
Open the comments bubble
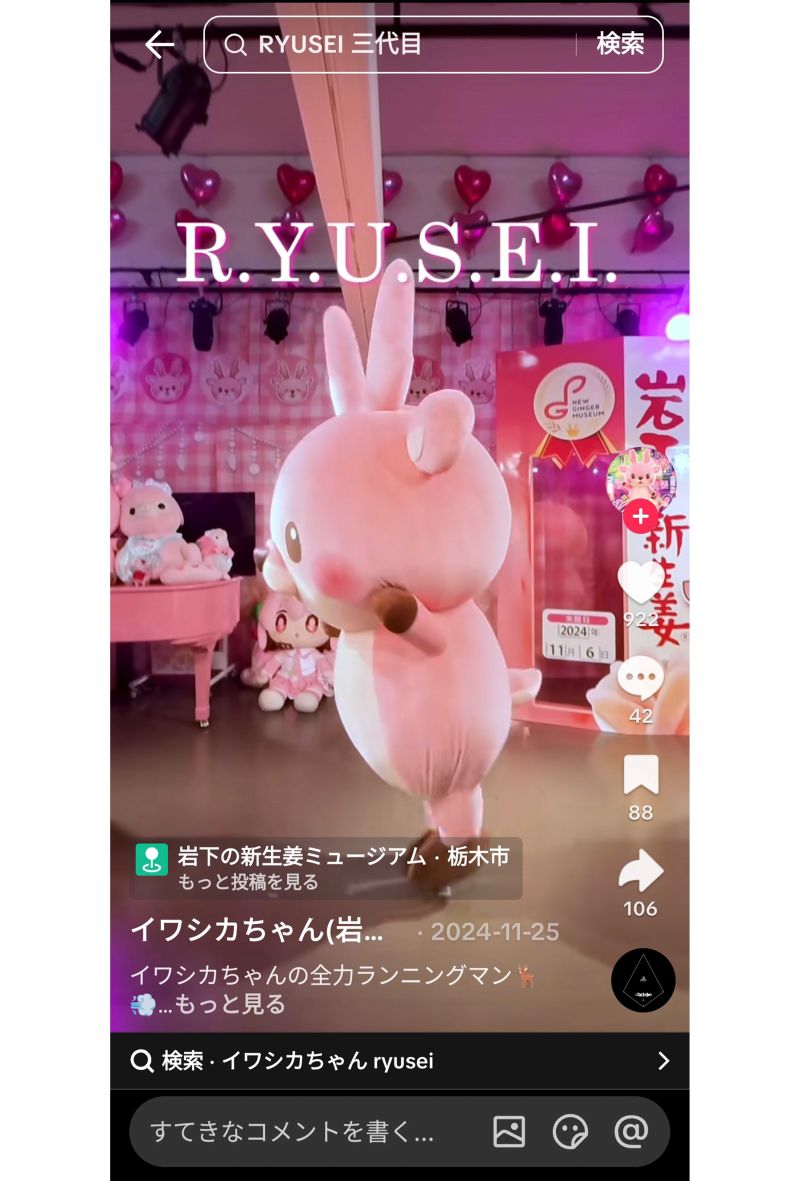click(640, 680)
